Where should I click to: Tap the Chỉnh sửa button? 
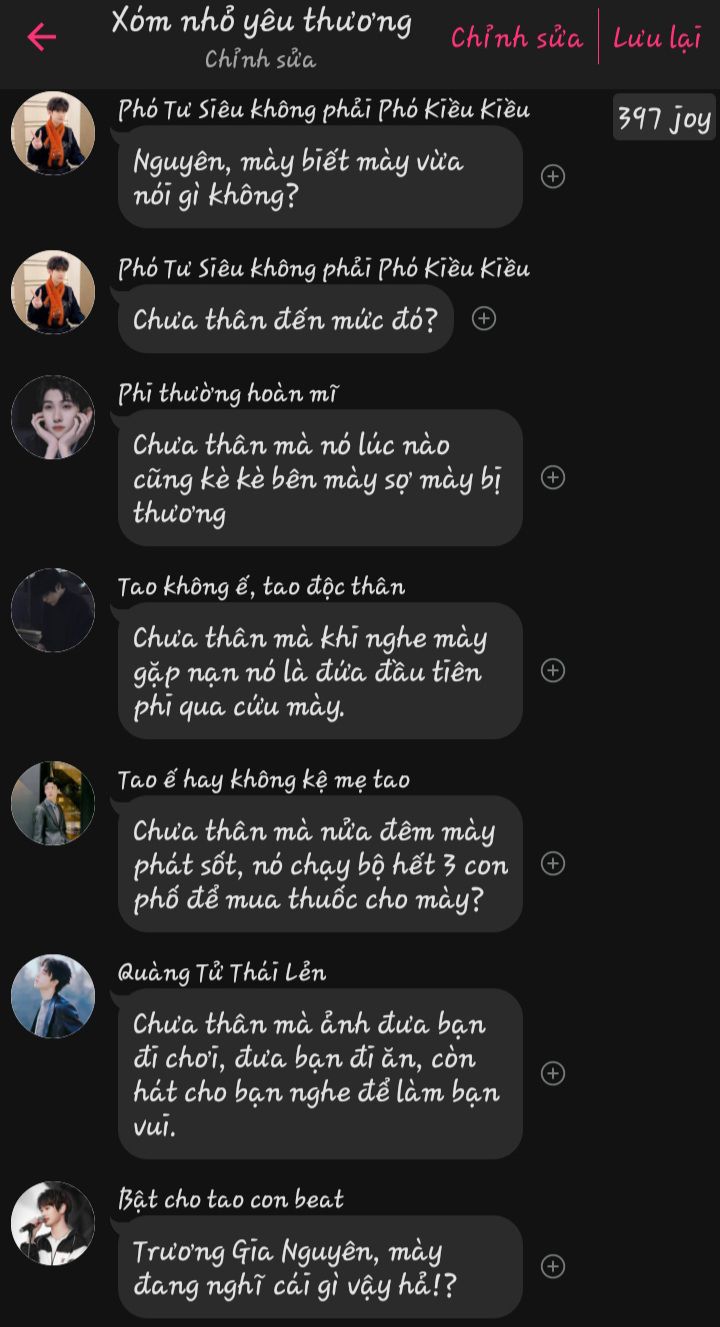(516, 37)
